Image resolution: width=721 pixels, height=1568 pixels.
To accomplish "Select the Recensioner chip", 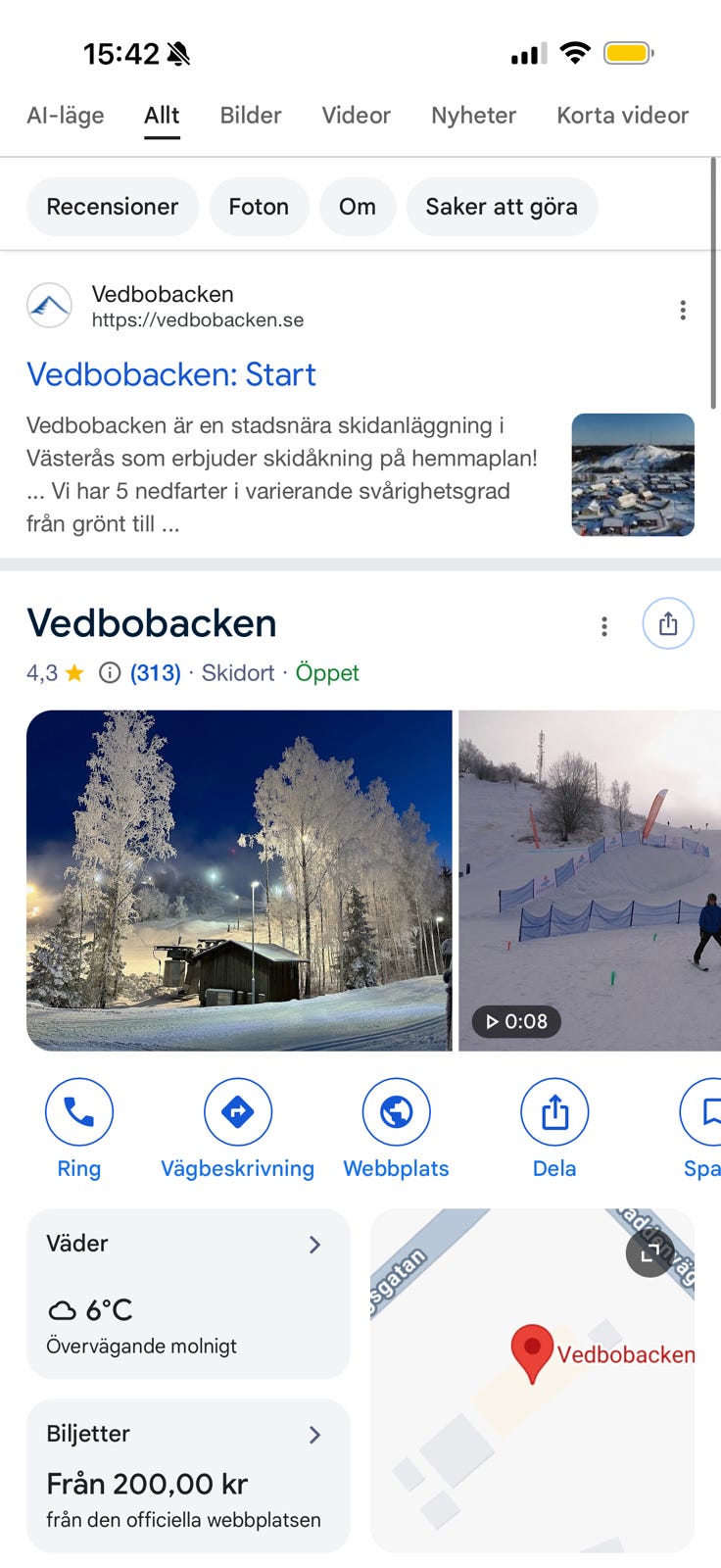I will 113,207.
